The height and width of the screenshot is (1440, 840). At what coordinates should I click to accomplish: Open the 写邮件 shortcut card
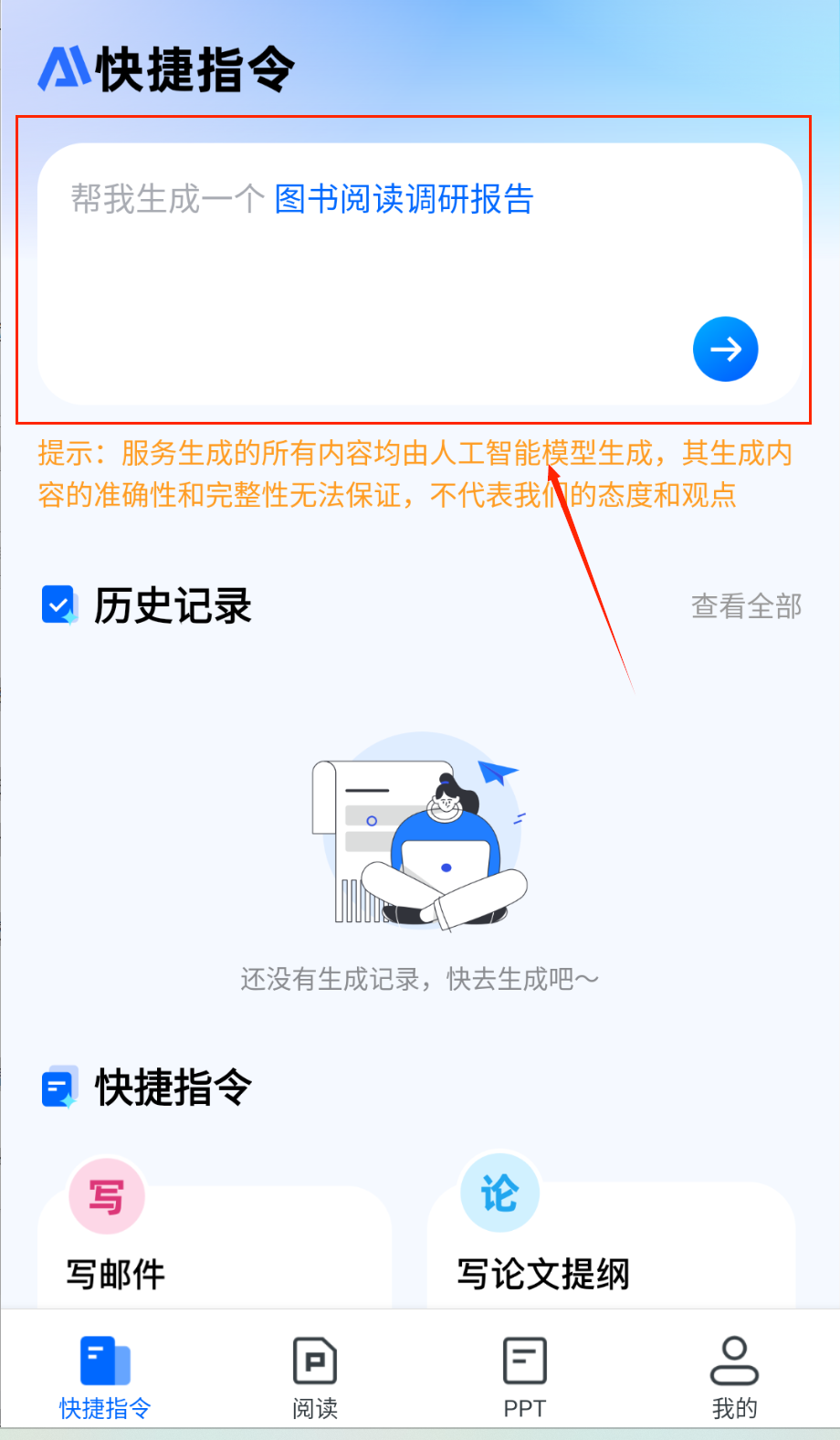click(214, 1260)
